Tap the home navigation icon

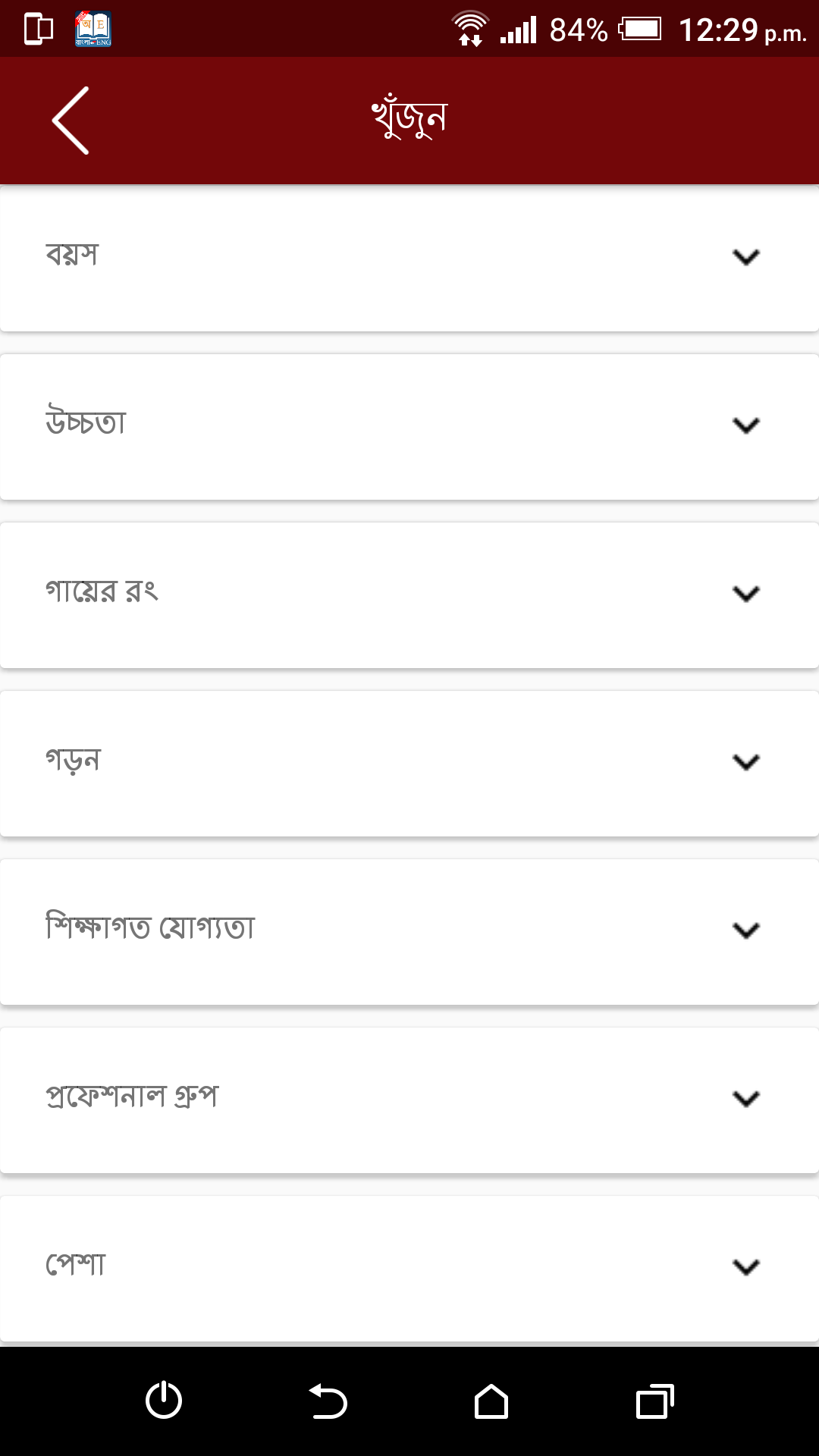[x=491, y=1401]
